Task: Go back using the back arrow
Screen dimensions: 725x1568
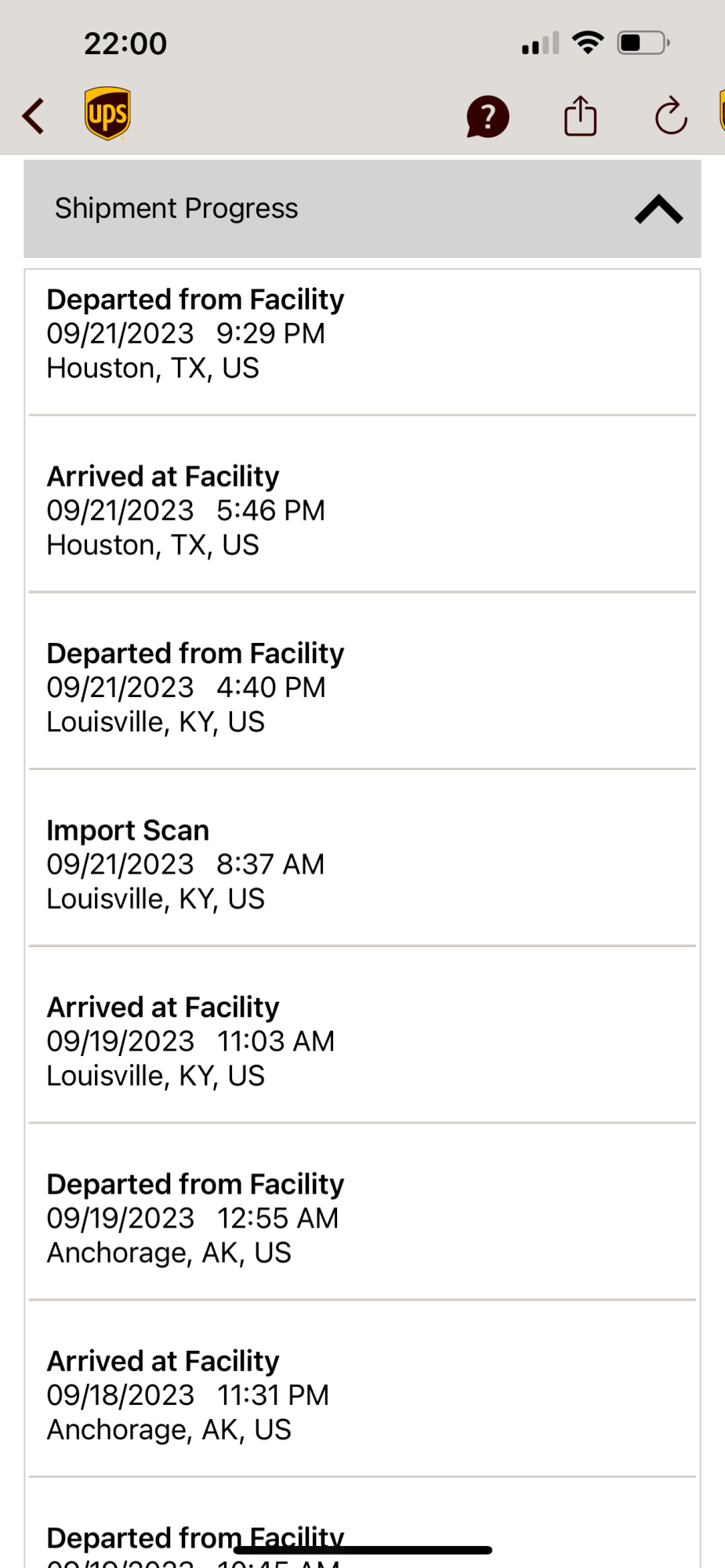Action: click(x=34, y=116)
